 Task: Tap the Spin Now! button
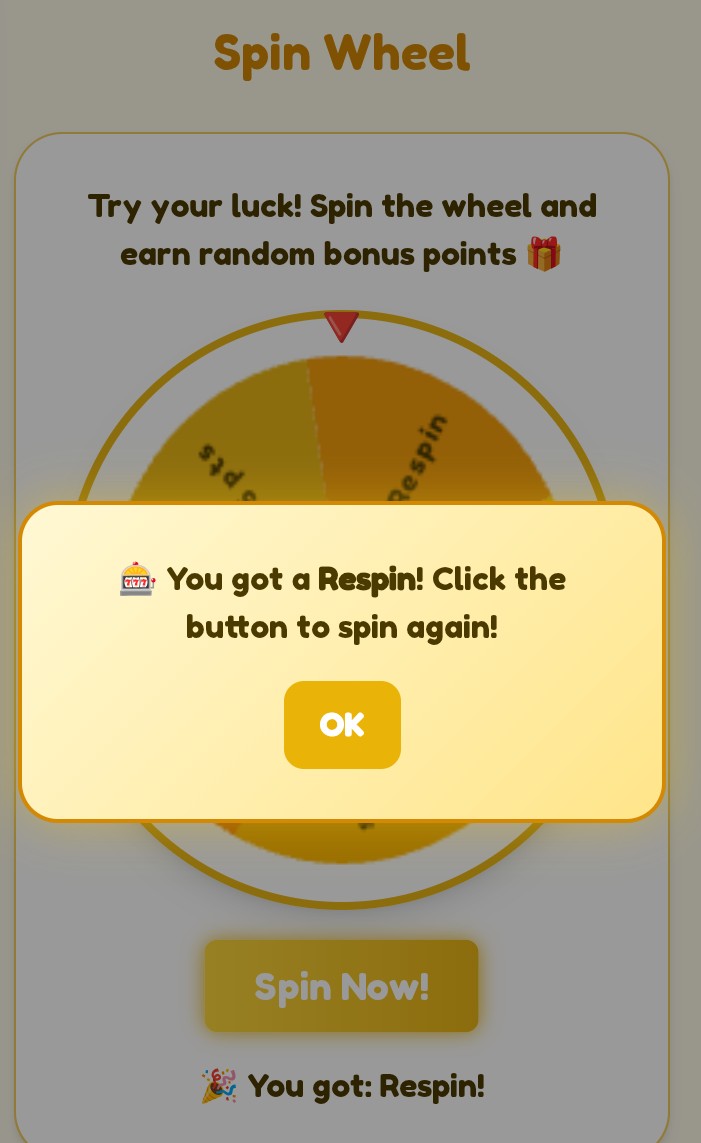click(x=341, y=986)
